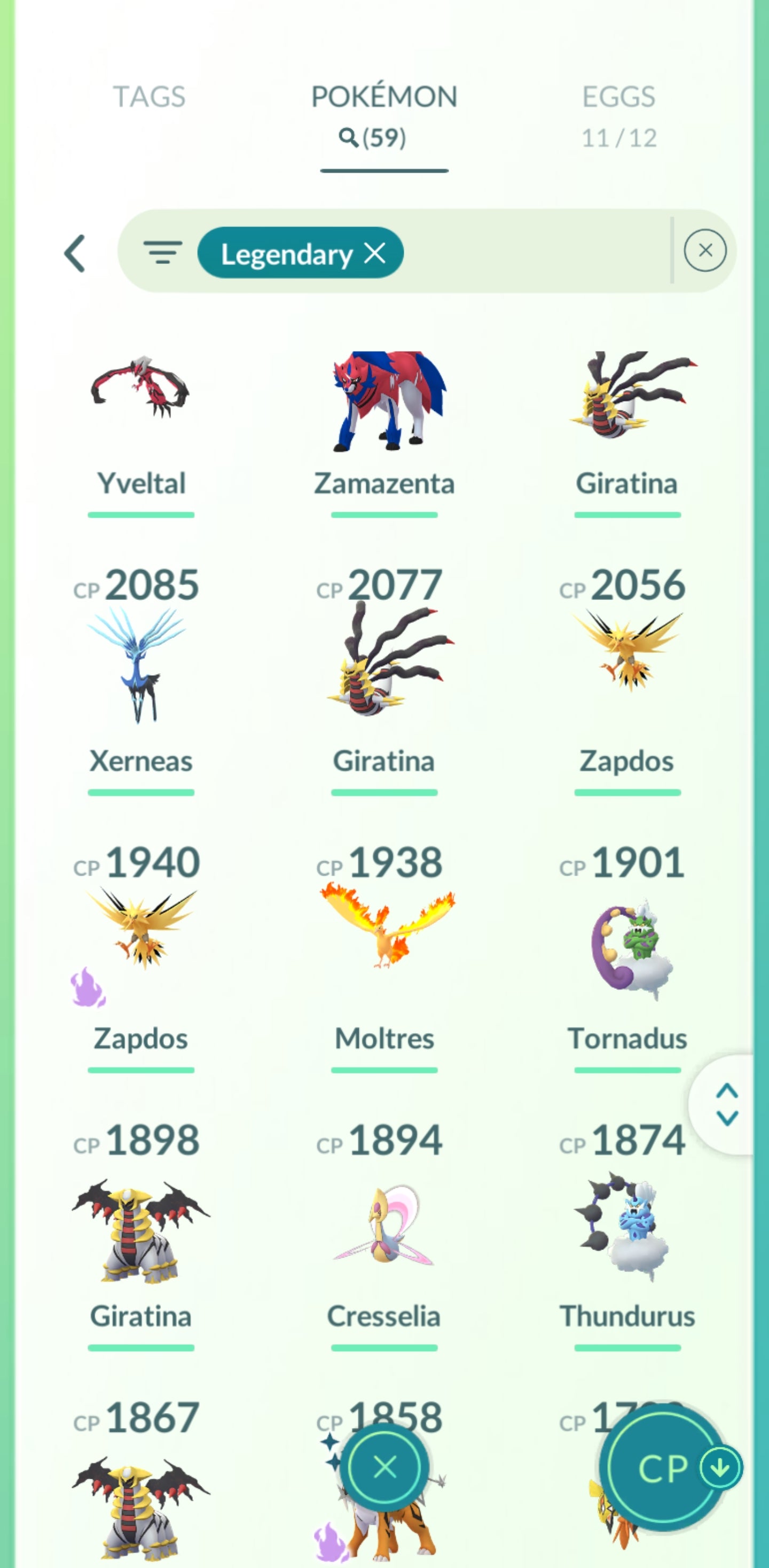Open Zamazenta
Screen dimensions: 769x1568
[384, 402]
